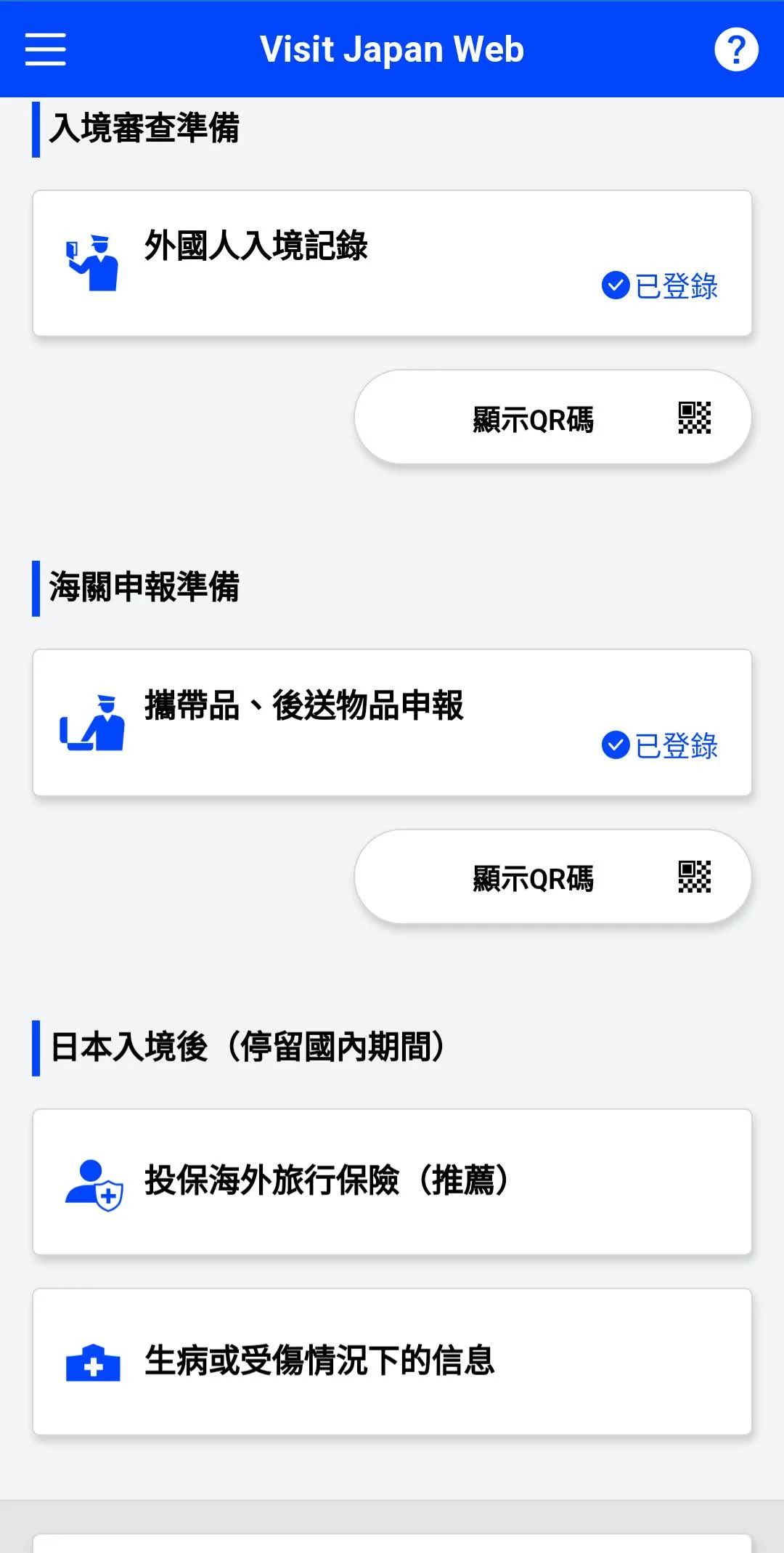
Task: Show QR code for 海關申報準備
Action: point(552,877)
